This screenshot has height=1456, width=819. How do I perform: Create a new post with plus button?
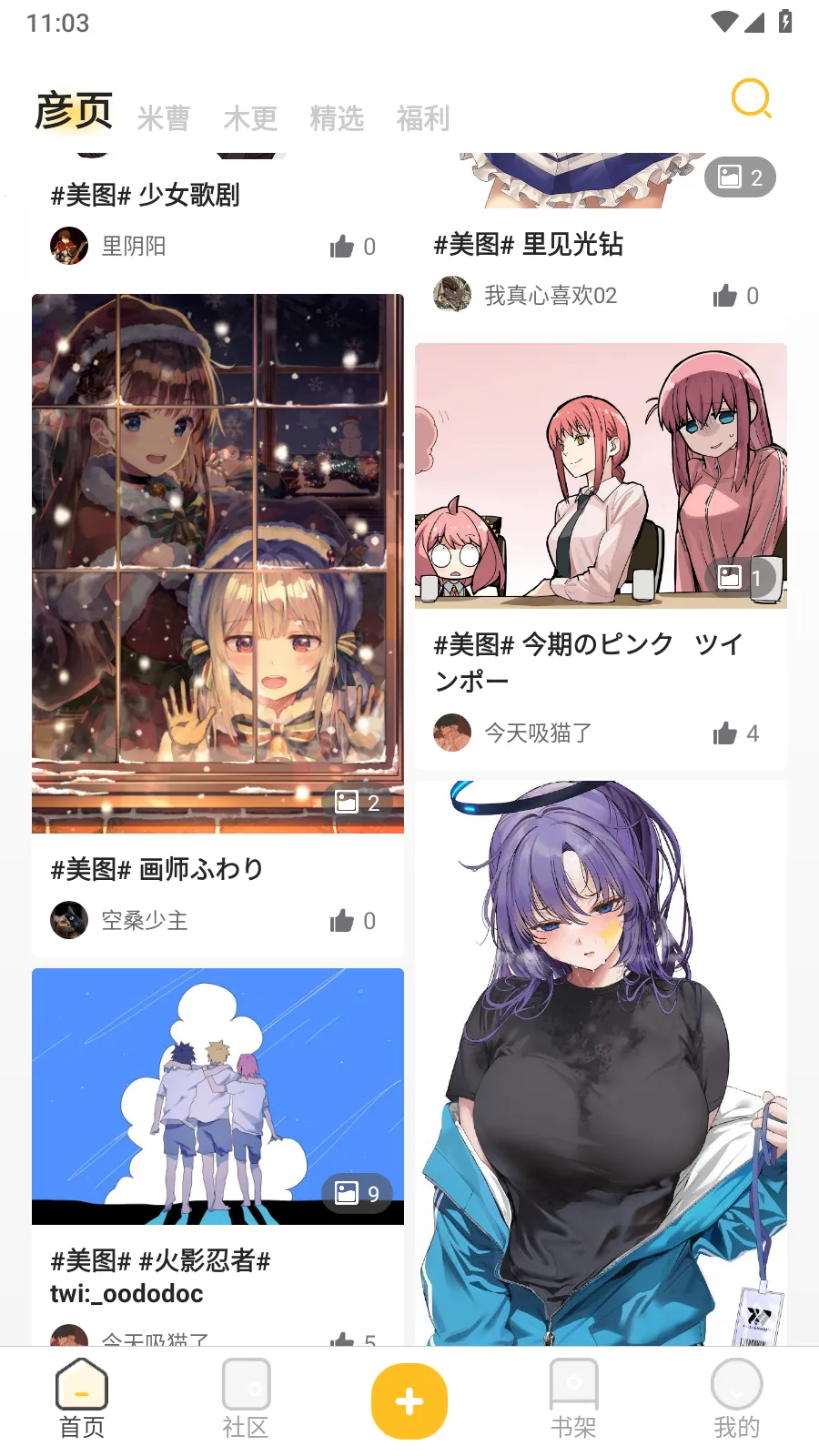point(409,1401)
